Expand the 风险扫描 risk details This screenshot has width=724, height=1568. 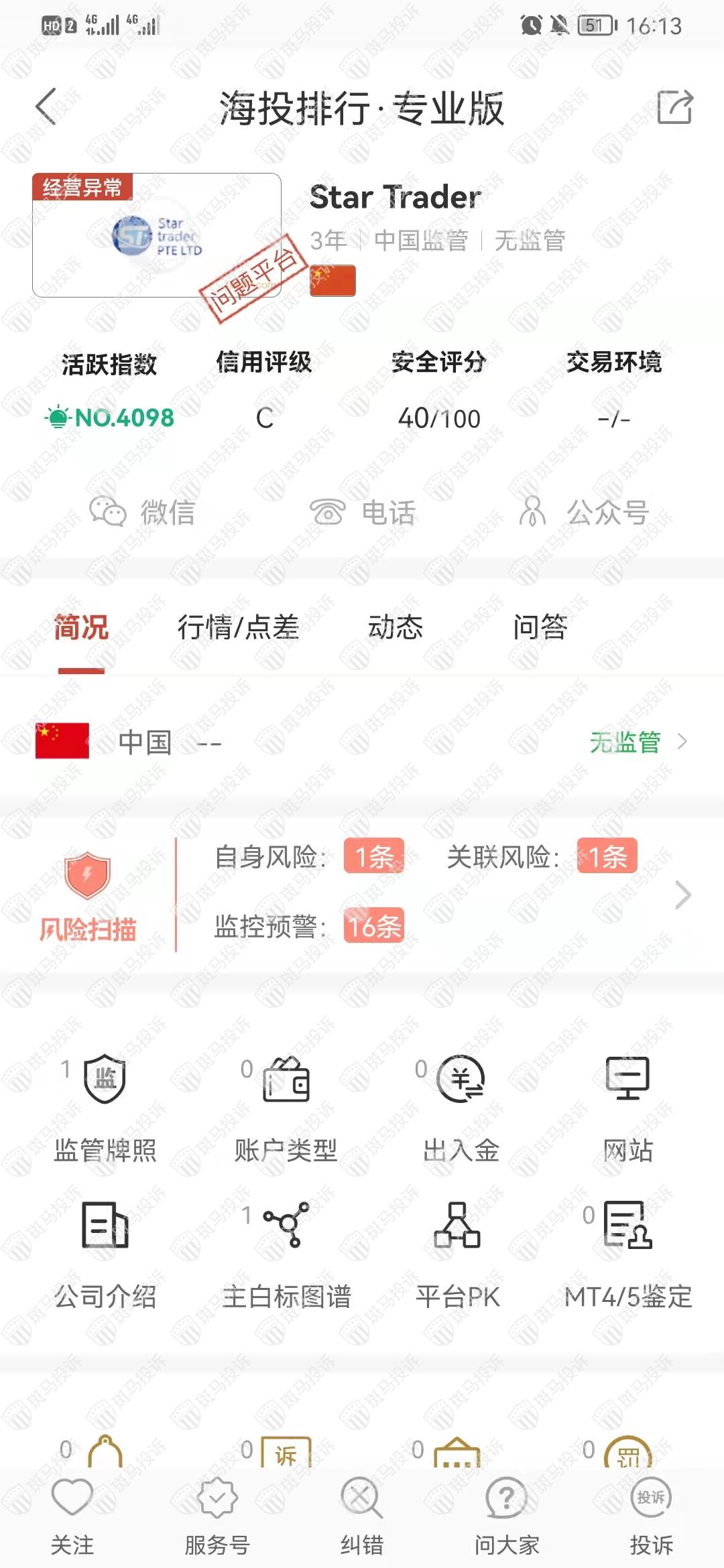click(682, 895)
